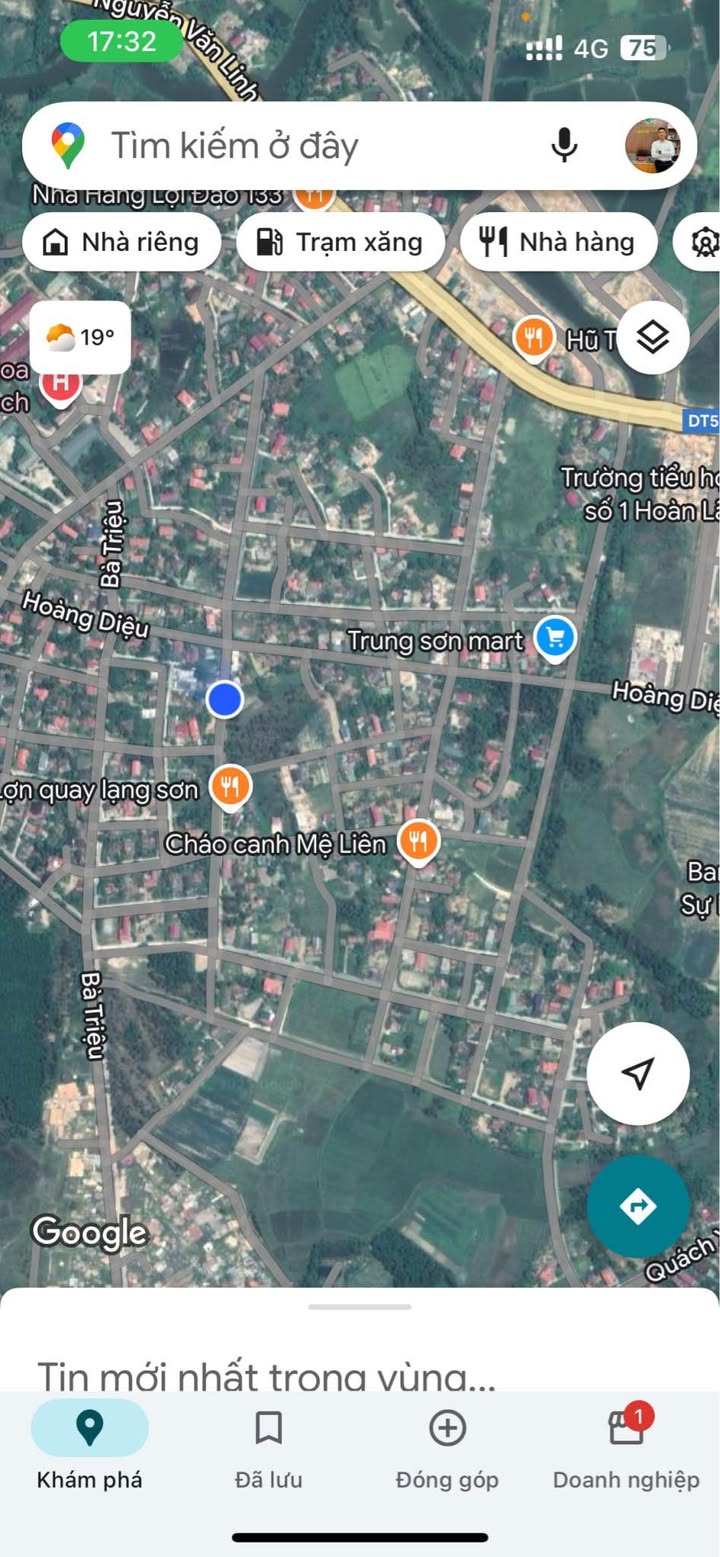Image resolution: width=720 pixels, height=1557 pixels.
Task: Open the "Tìm kiếm ở đây" search box
Action: (x=300, y=146)
